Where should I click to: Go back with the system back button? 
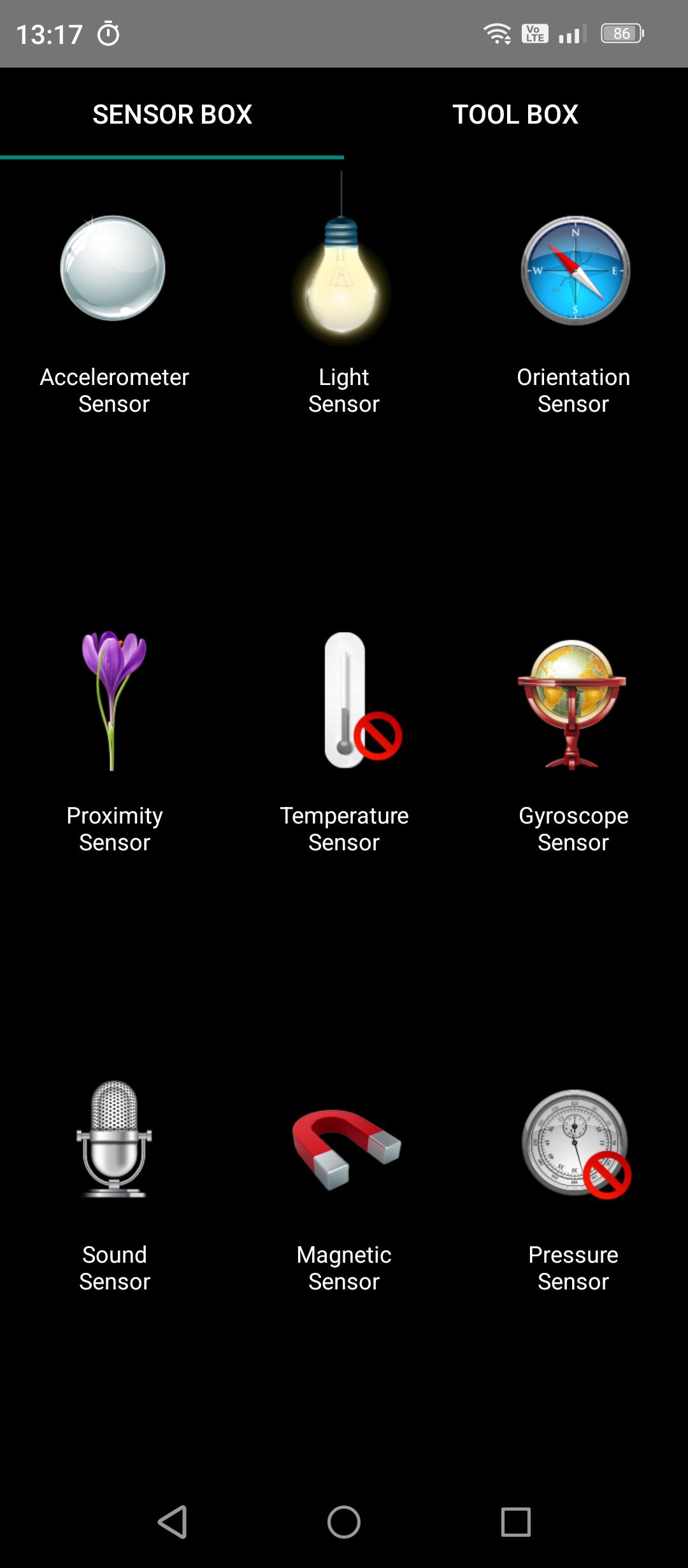coord(172,1522)
